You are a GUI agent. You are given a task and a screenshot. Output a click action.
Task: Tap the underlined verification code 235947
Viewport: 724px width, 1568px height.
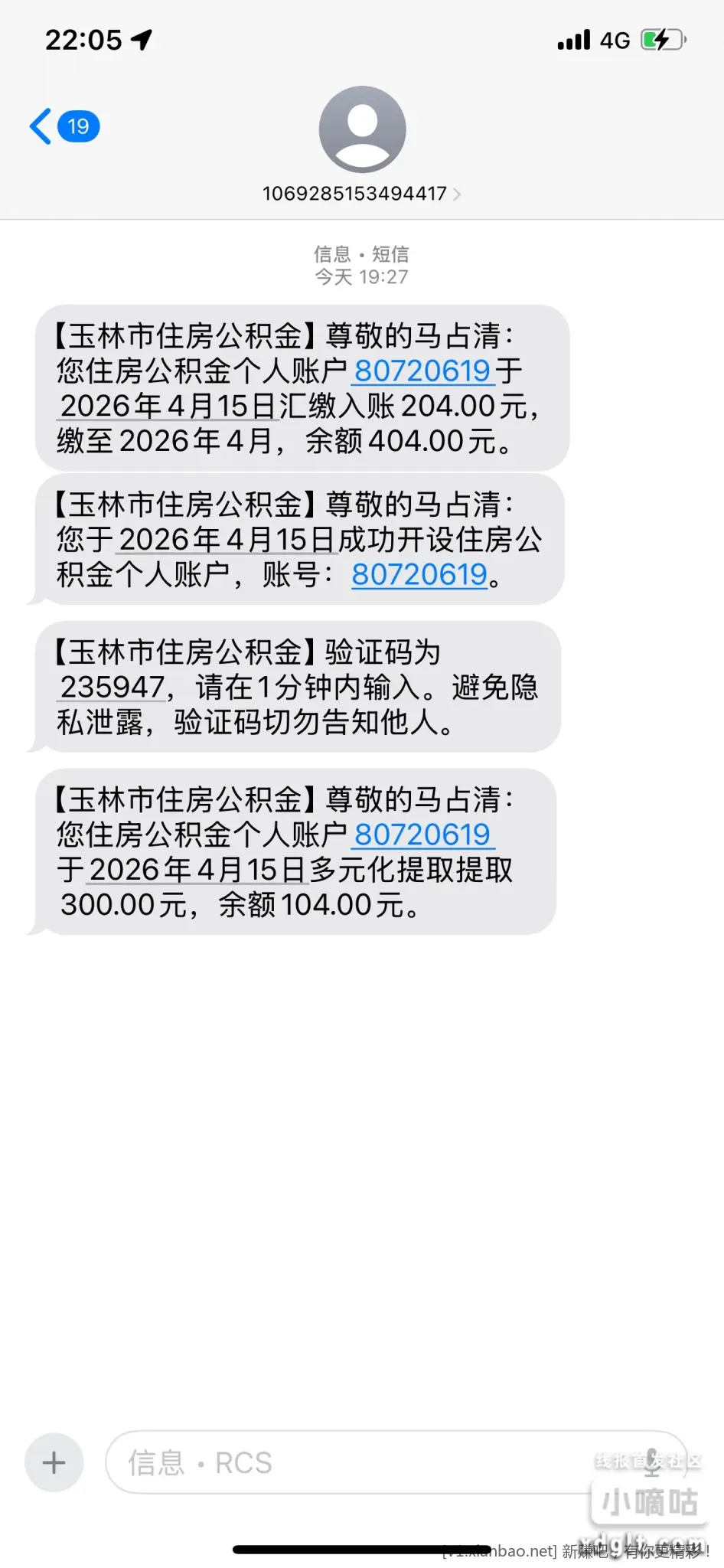coord(113,688)
